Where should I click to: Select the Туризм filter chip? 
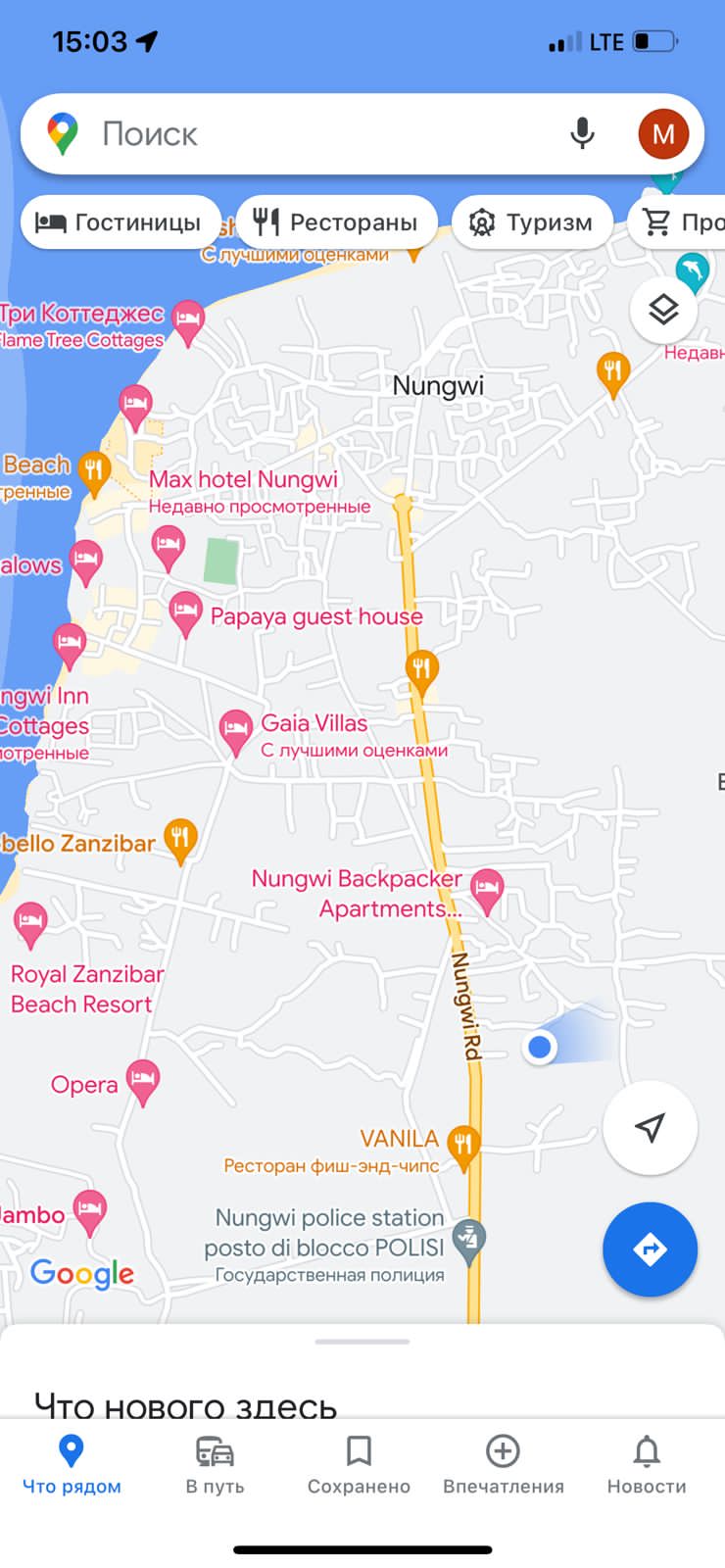[x=532, y=222]
